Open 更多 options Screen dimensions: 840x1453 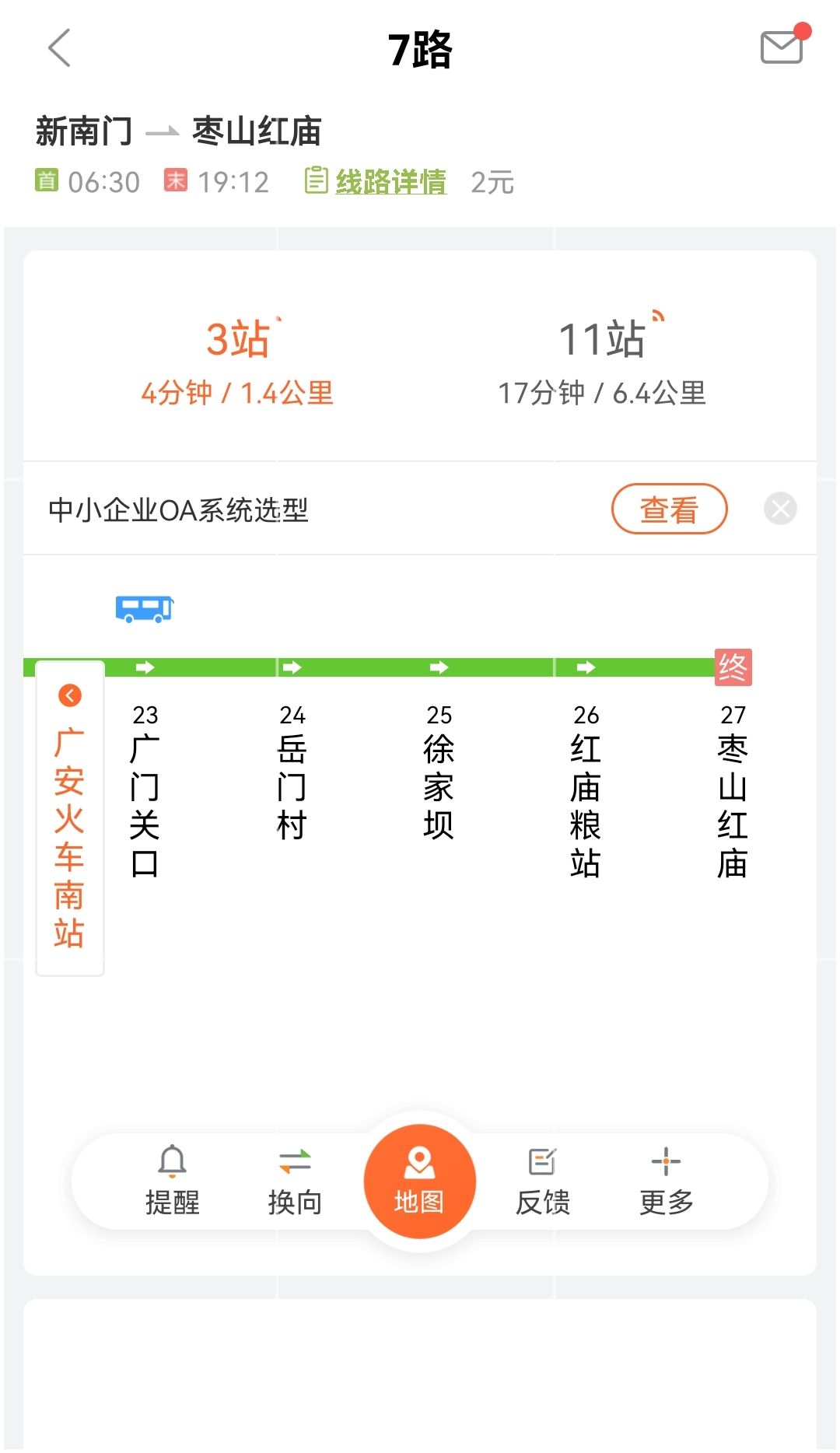666,1181
